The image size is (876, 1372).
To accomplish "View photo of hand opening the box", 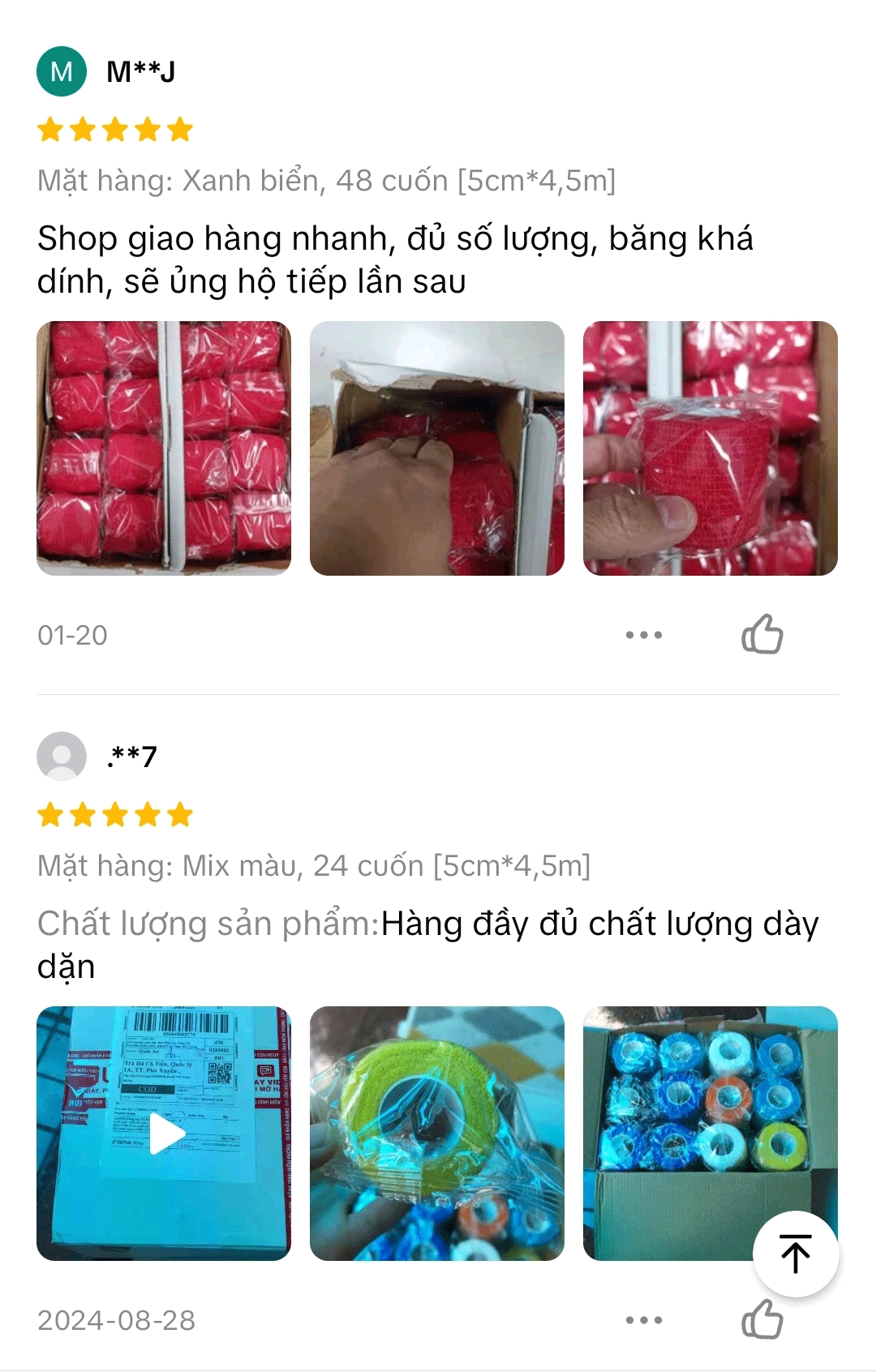I will tap(437, 448).
